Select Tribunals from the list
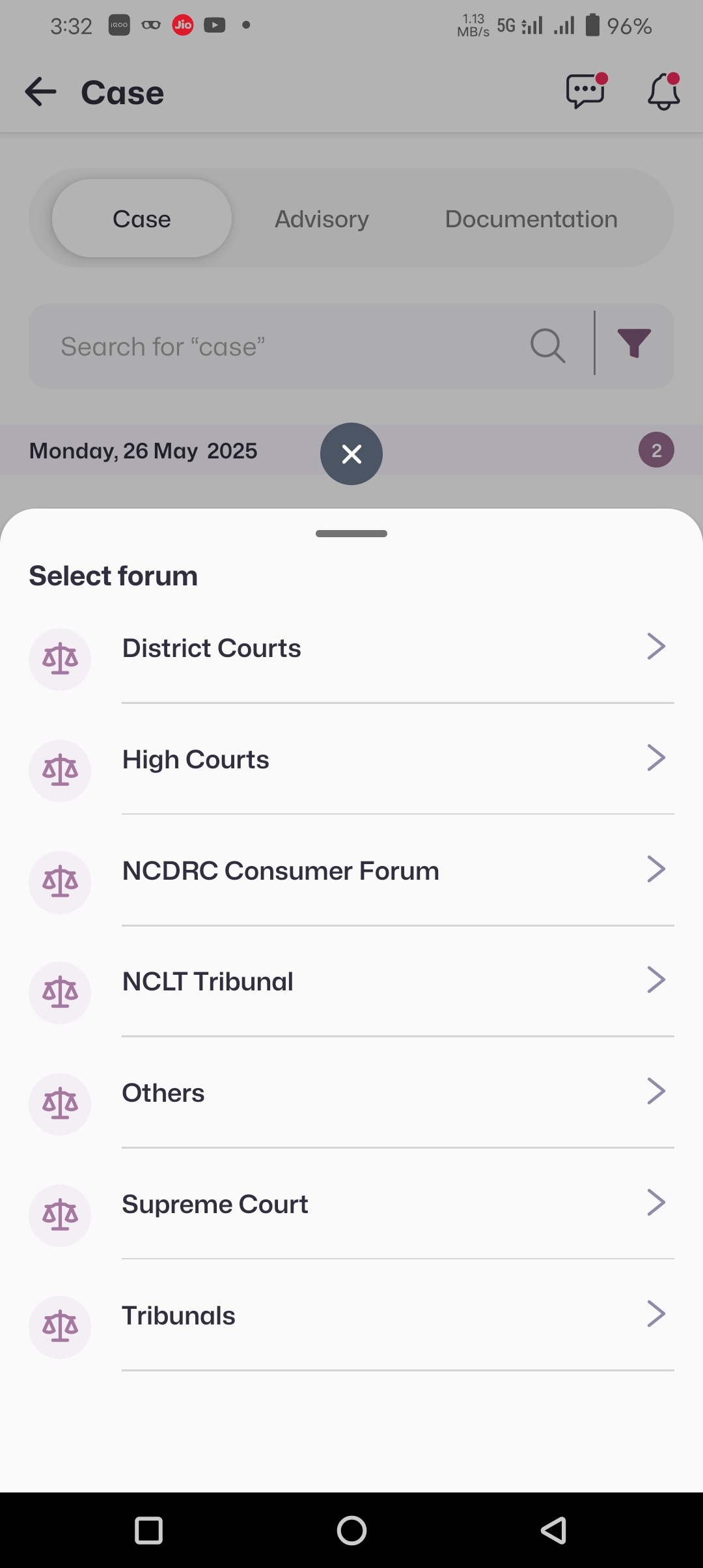This screenshot has width=703, height=1568. (x=351, y=1316)
